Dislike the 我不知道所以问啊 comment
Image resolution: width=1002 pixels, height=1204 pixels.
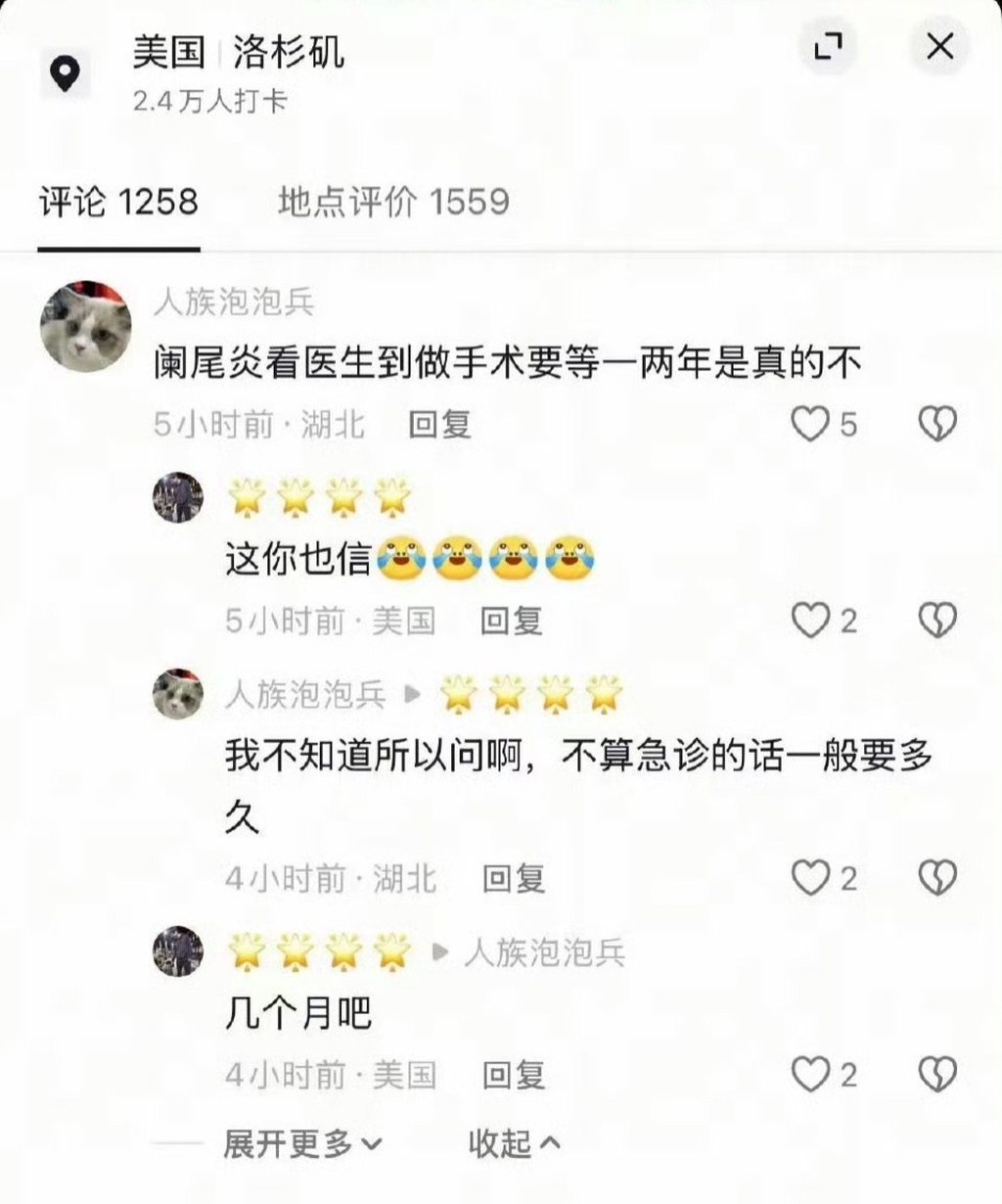937,879
